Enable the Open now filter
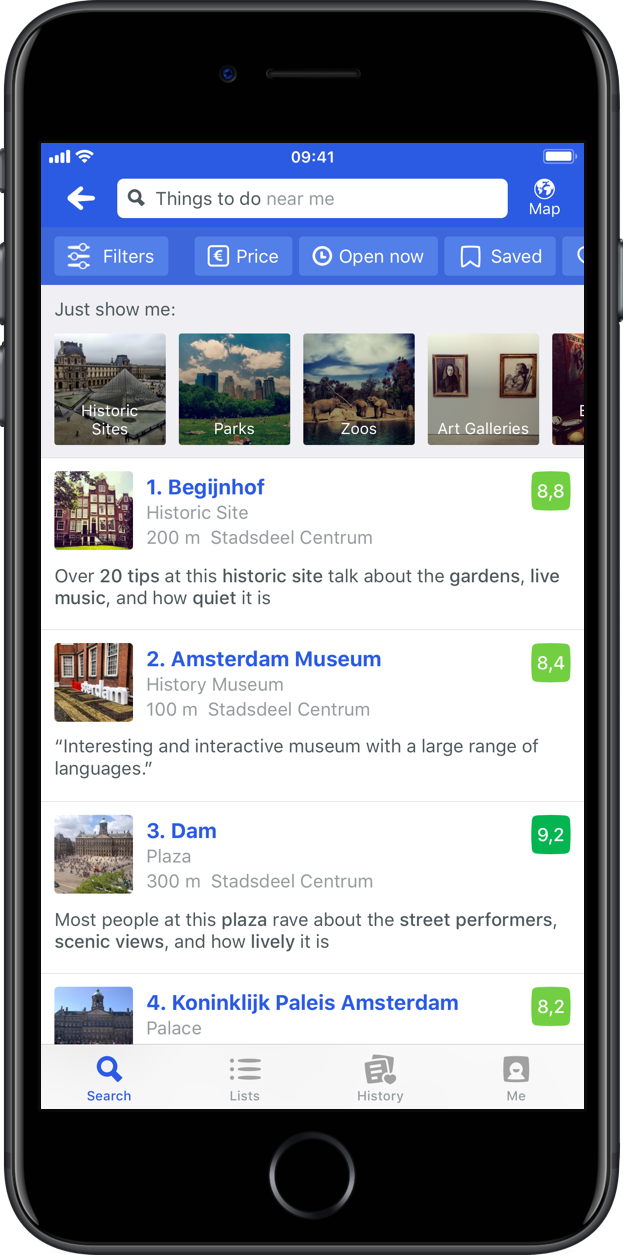 [368, 256]
